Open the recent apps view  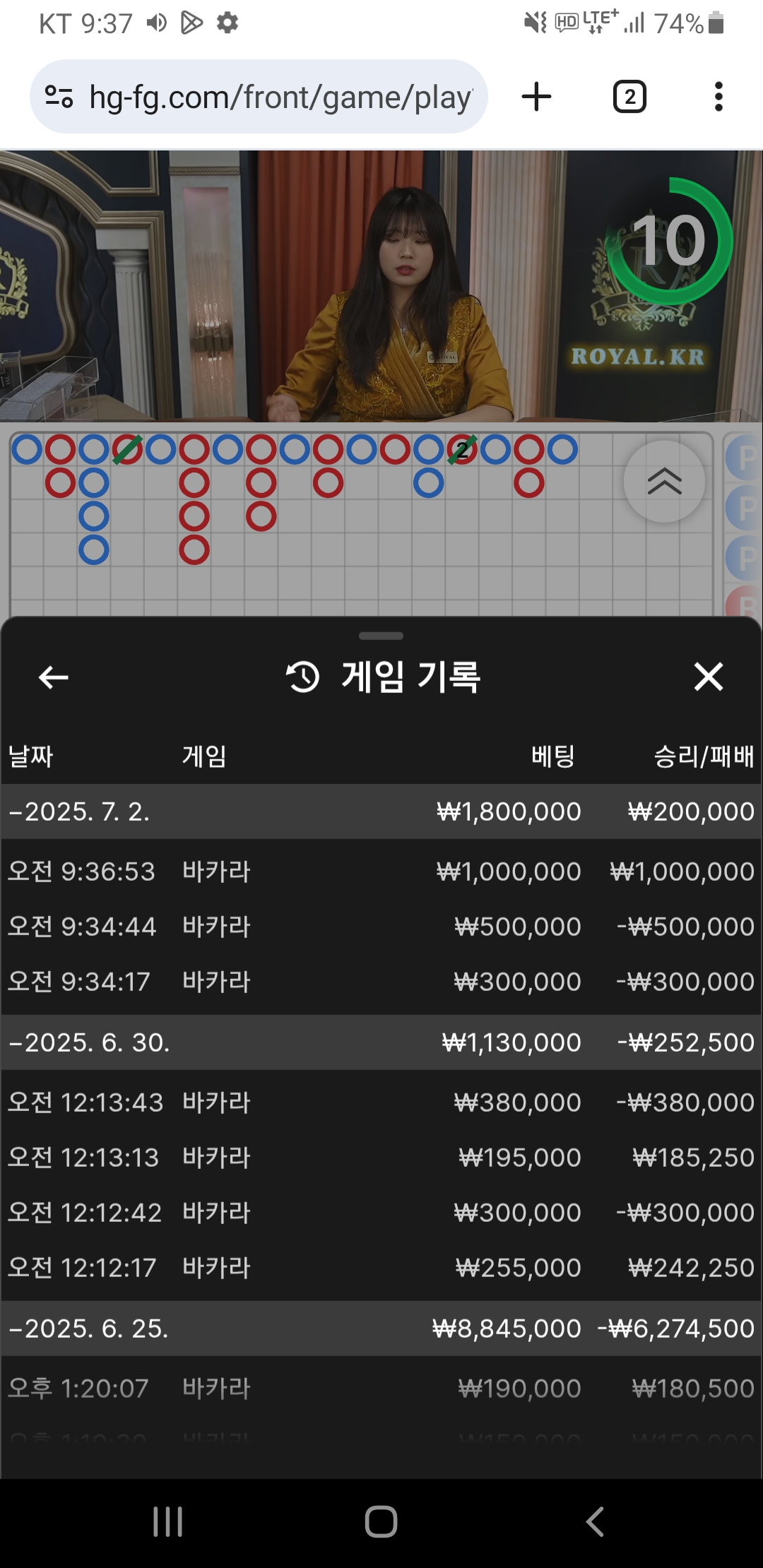168,1521
